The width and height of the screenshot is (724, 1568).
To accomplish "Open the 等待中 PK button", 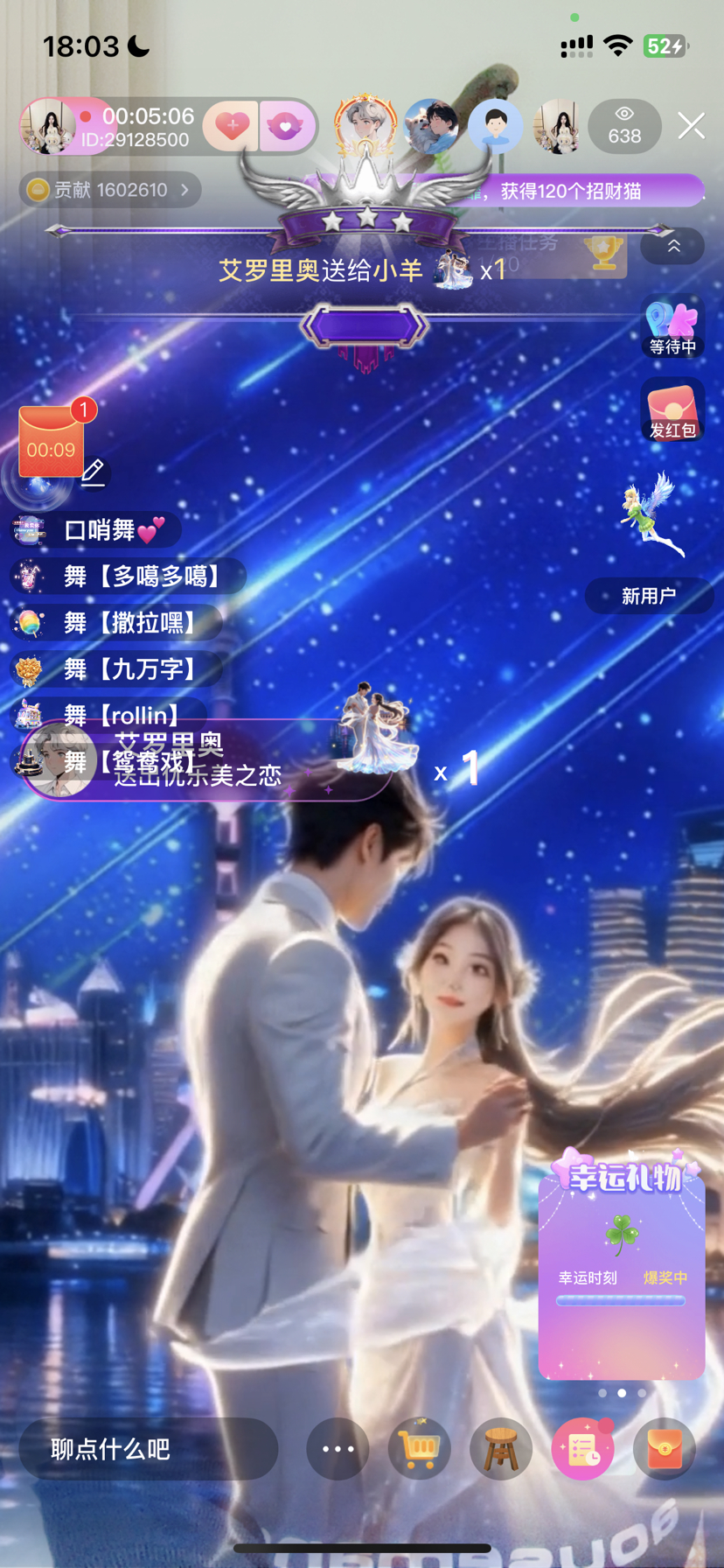I will click(x=672, y=327).
